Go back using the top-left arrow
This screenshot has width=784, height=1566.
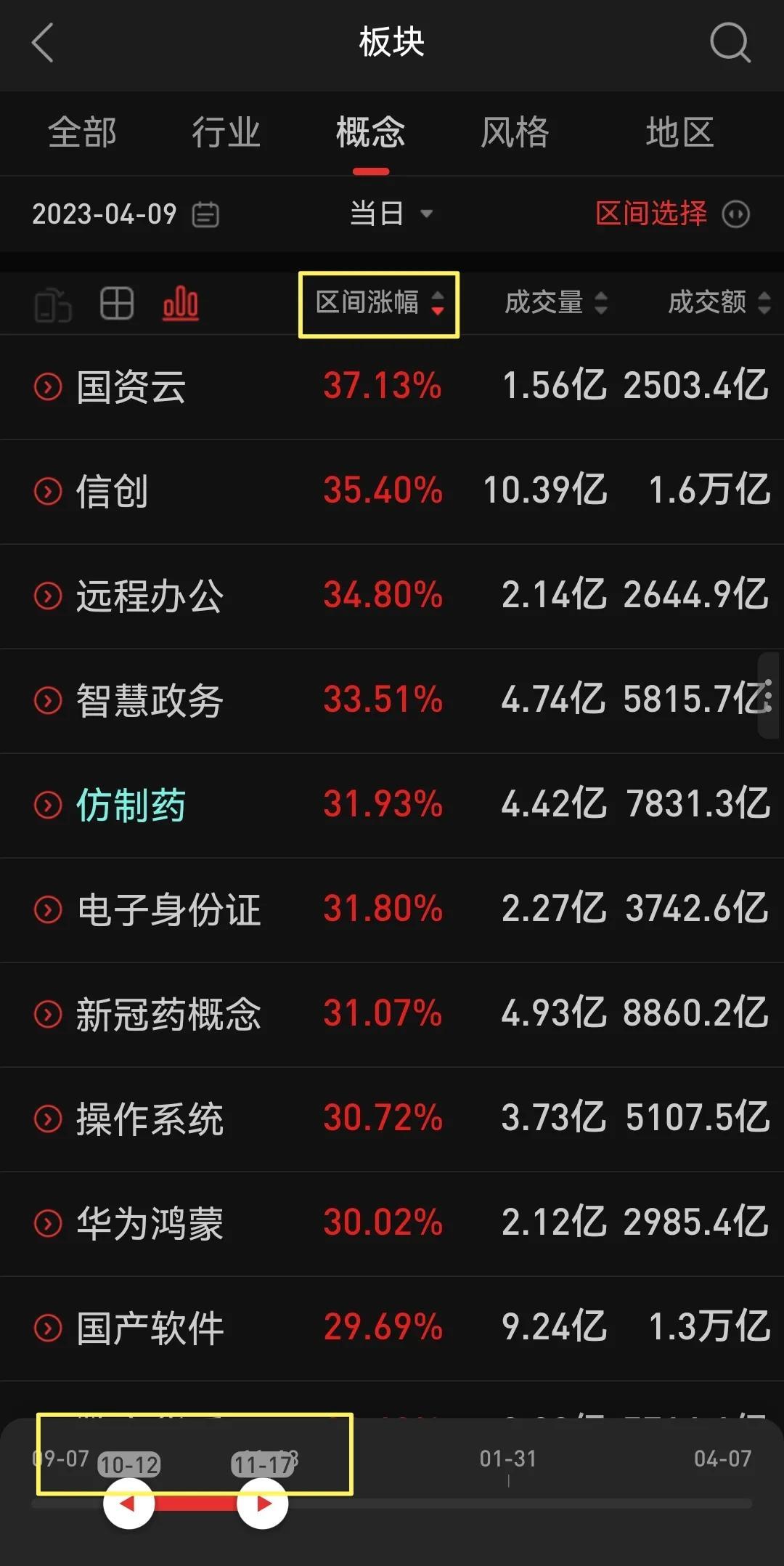point(43,42)
